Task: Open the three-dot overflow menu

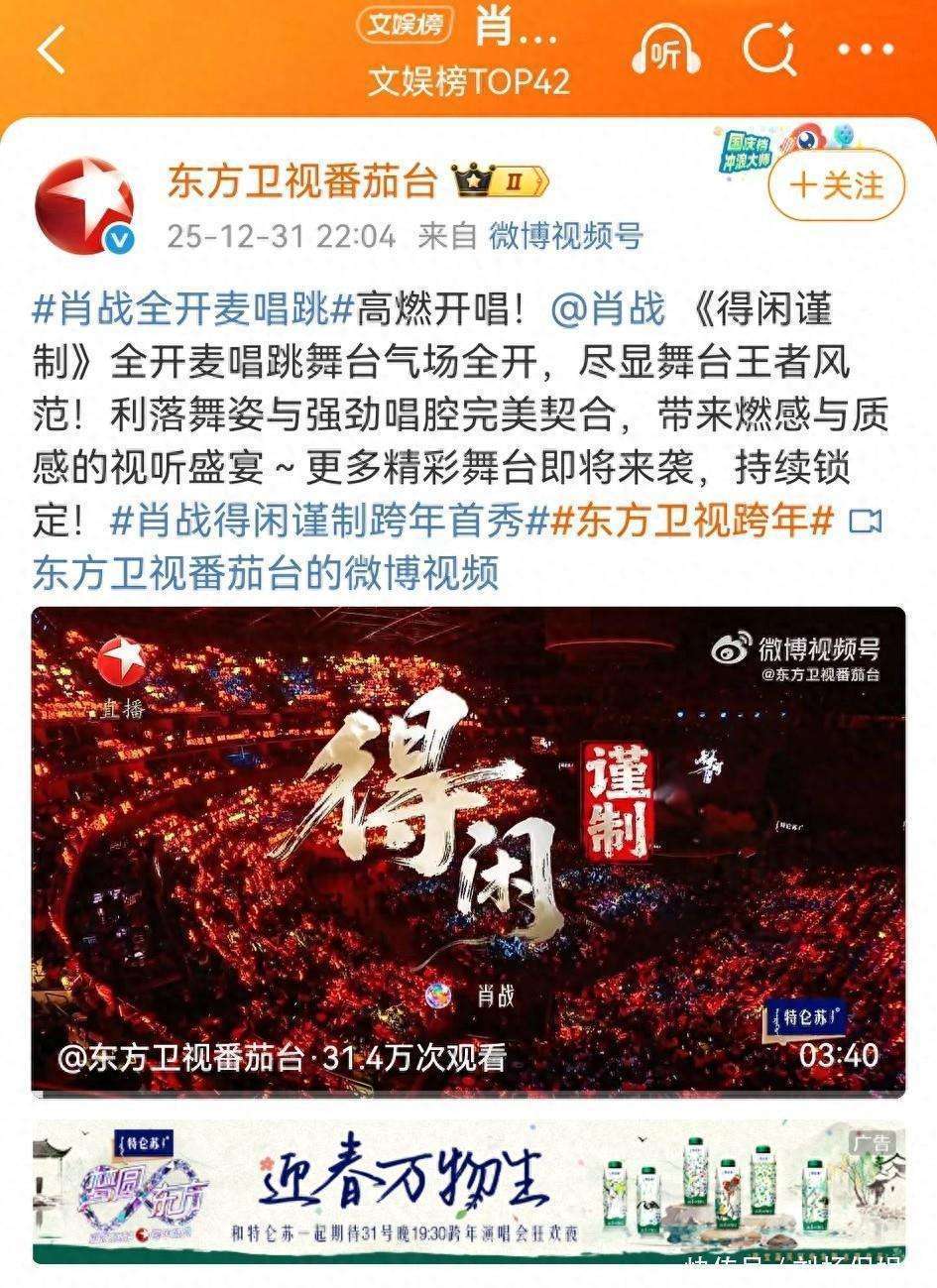Action: point(866,49)
